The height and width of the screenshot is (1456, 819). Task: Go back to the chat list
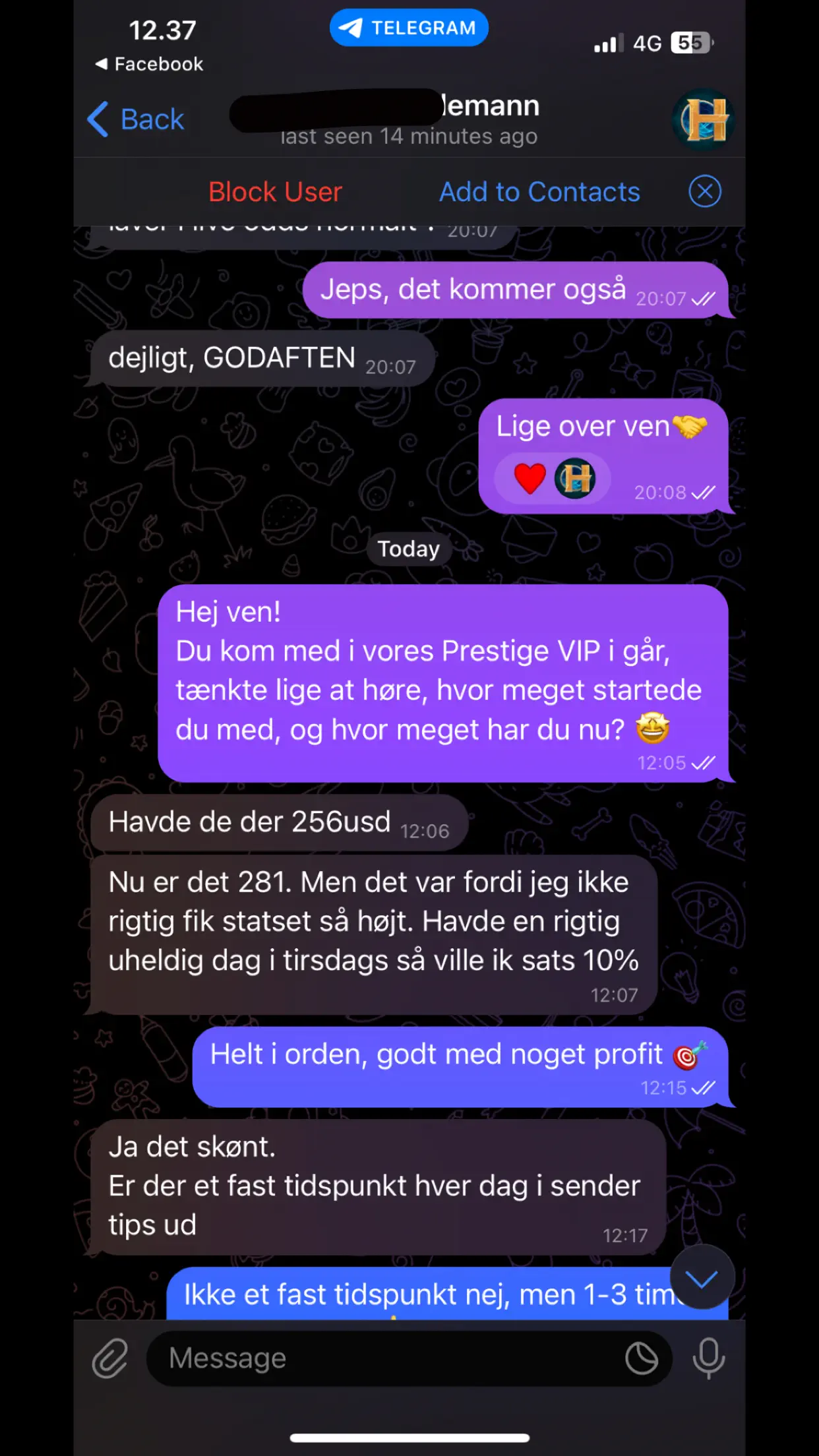point(136,119)
